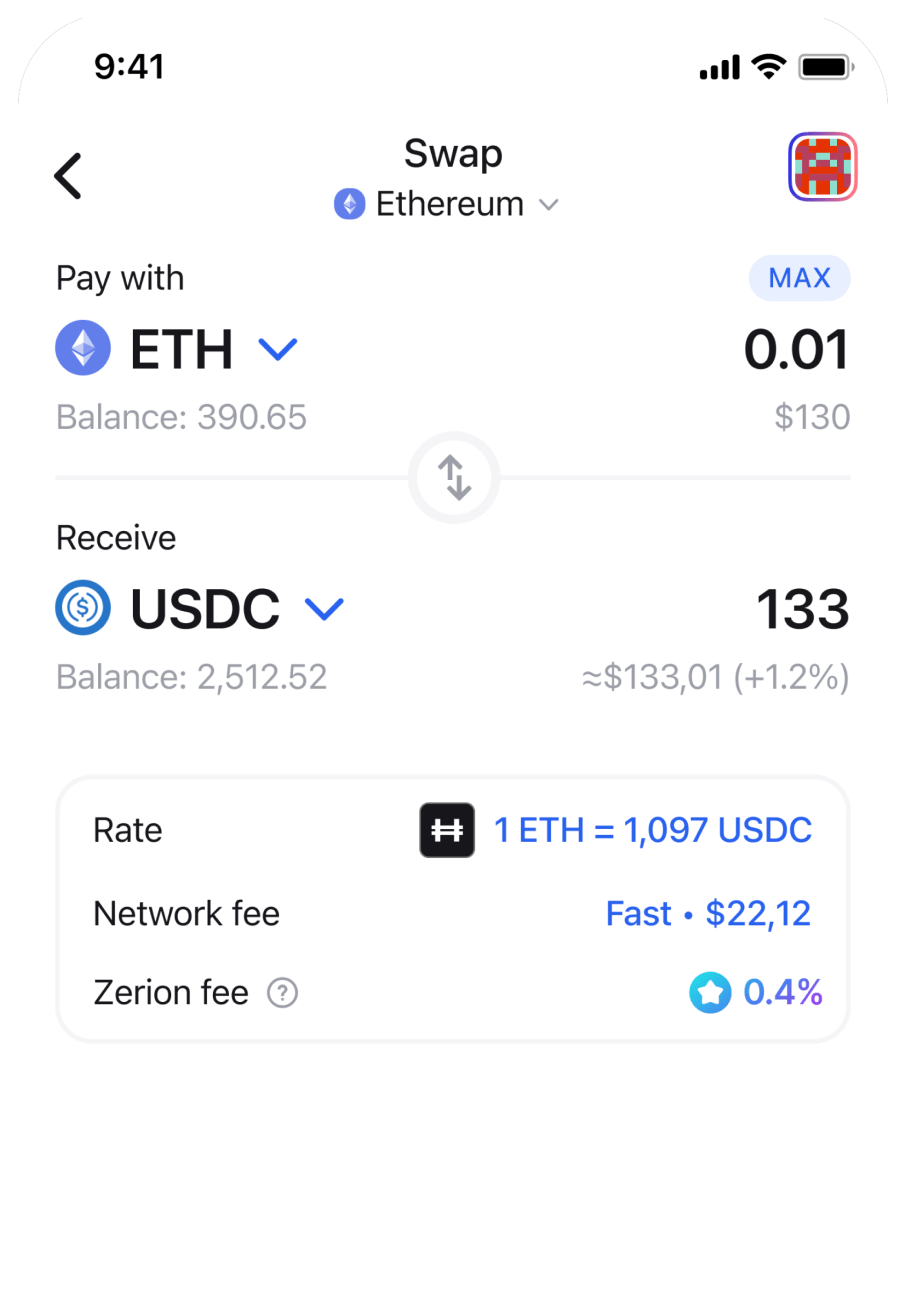Click the Ethereum network logo in the header
This screenshot has width=906, height=1290.
347,204
